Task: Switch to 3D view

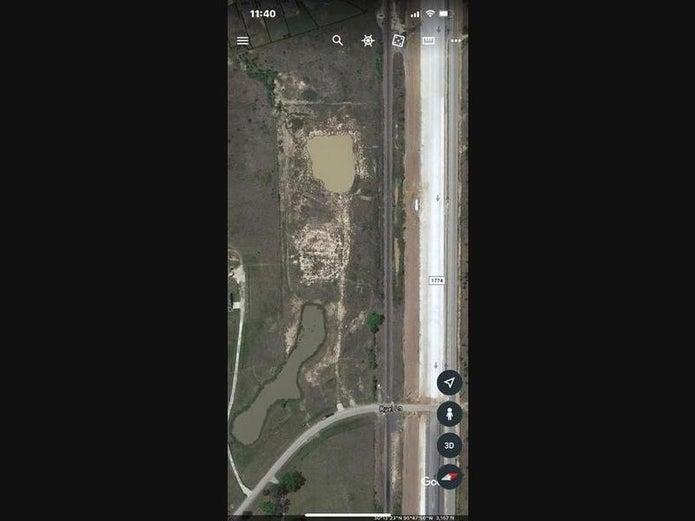Action: pos(450,445)
